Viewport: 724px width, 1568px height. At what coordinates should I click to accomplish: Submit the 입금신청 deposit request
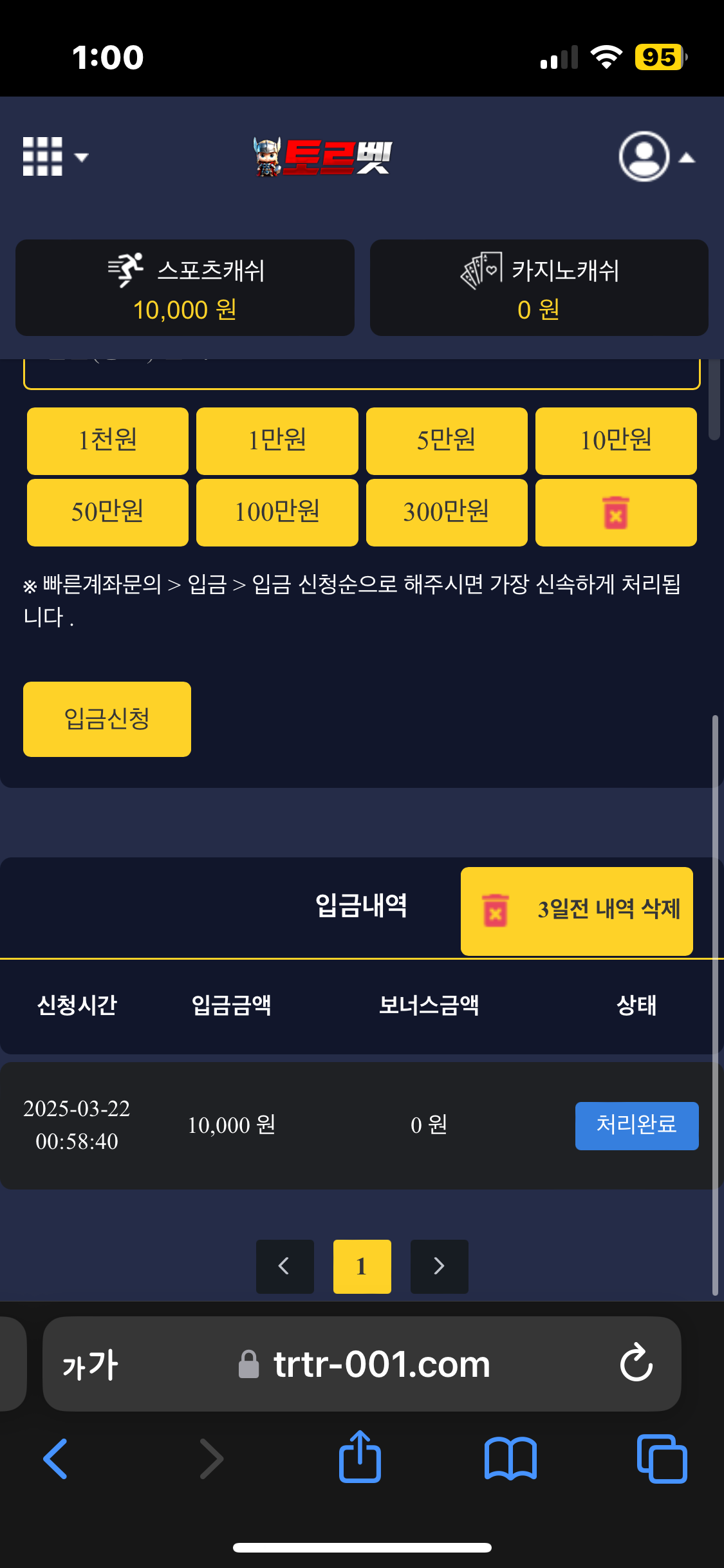pos(107,719)
